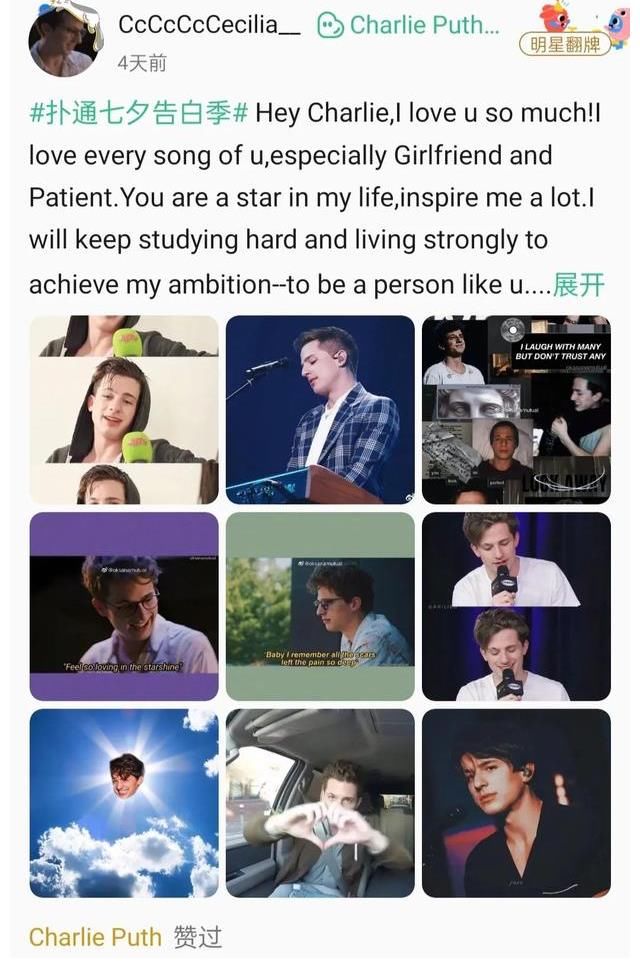Open the heart hands gesture photo
Viewport: 640px width, 978px height.
320,802
